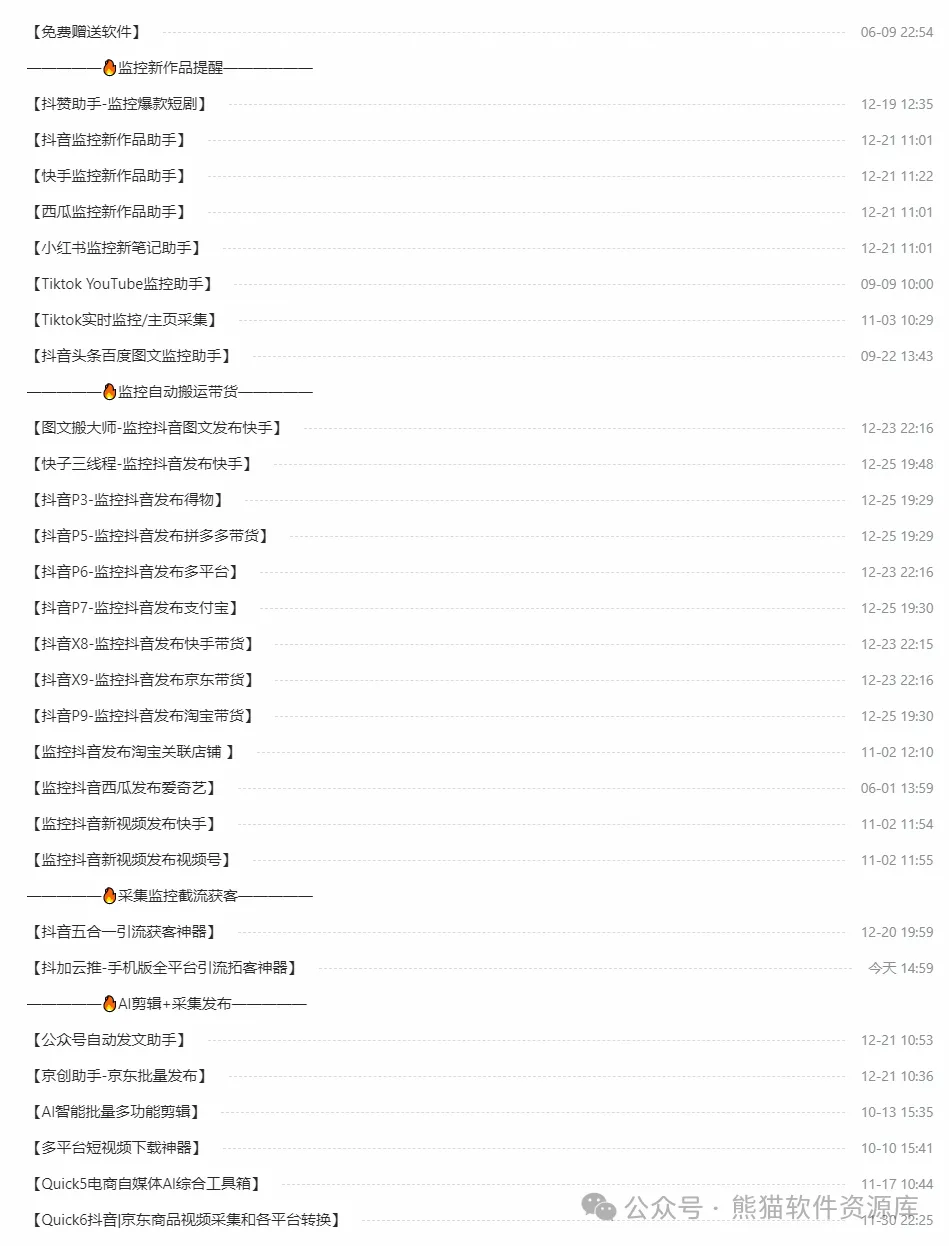
Task: View 抖音X9-监控抖音发布京东带货
Action: 142,680
